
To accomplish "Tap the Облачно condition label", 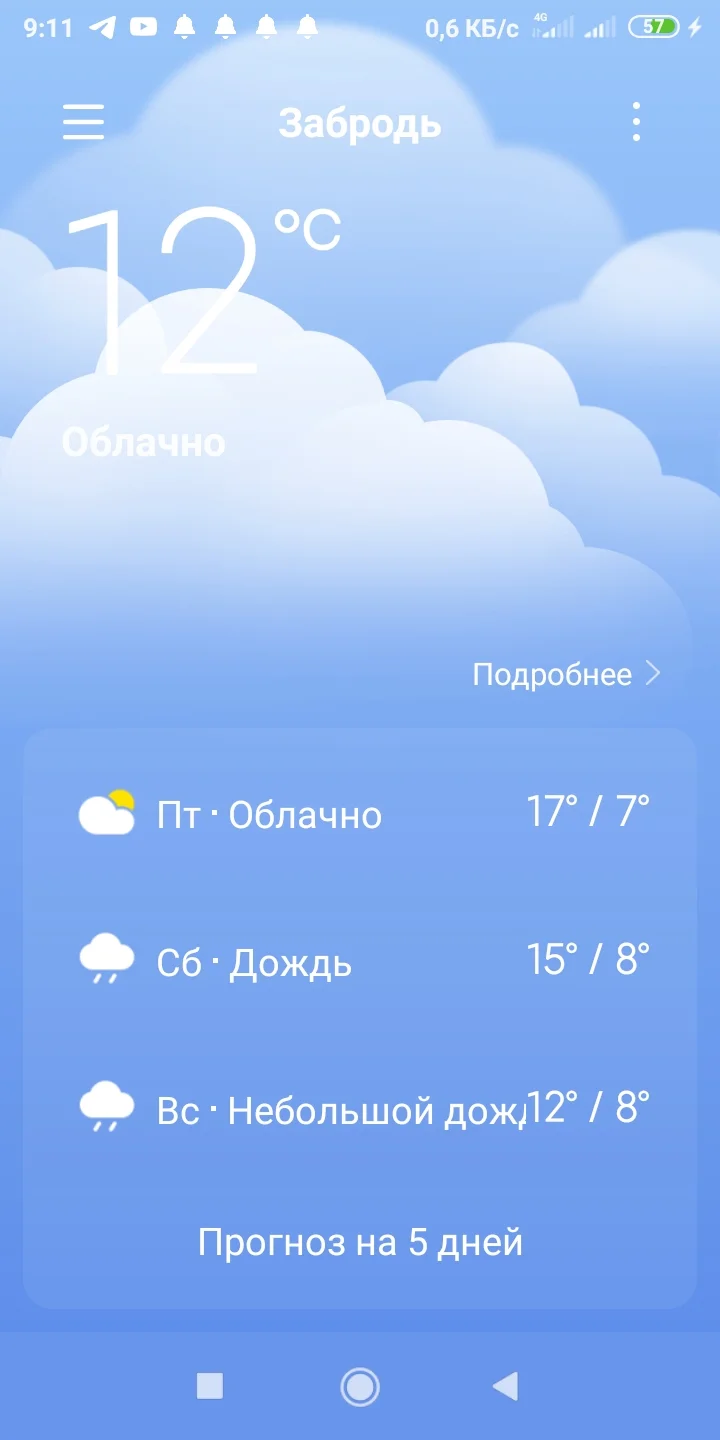I will [x=143, y=442].
